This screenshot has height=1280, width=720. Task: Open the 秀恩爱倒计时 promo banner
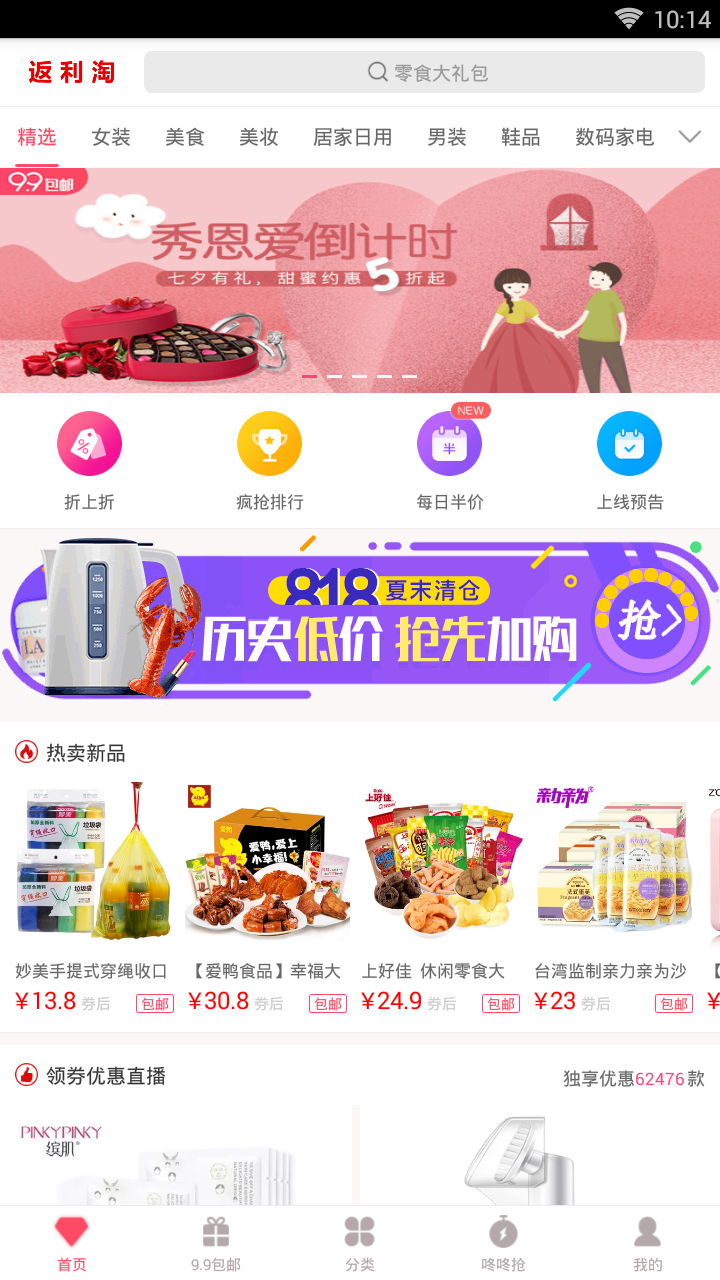tap(360, 280)
